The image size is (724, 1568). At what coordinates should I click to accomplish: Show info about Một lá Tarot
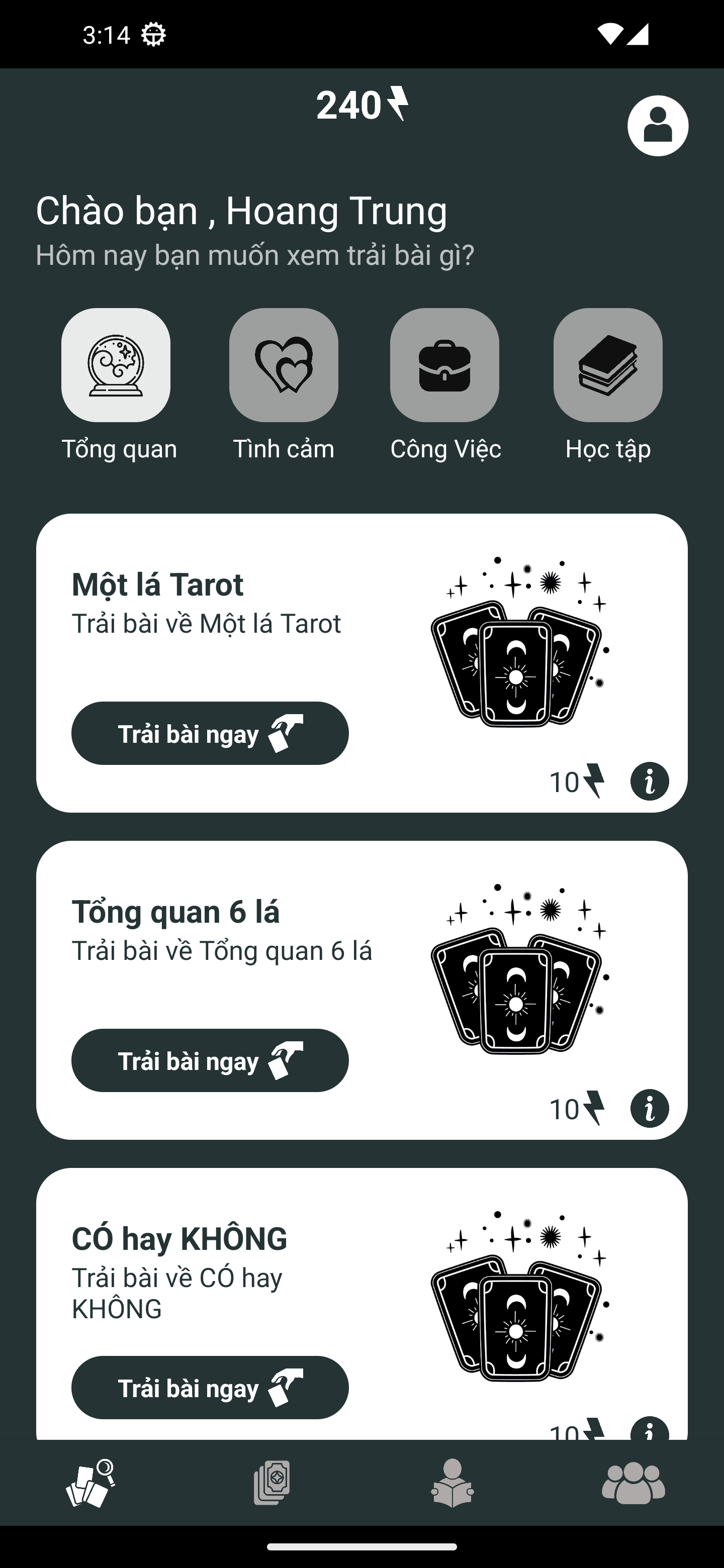(649, 781)
